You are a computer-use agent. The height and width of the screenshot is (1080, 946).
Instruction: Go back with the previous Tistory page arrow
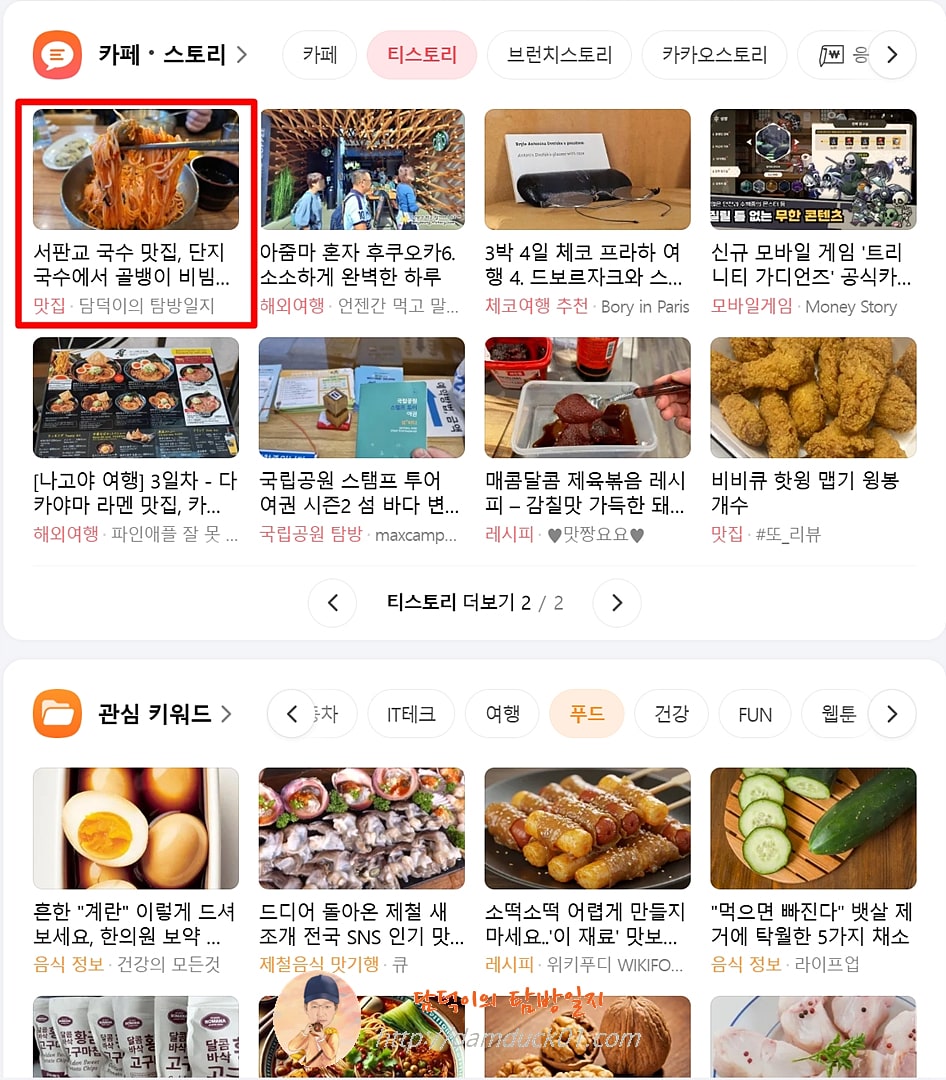[x=332, y=603]
